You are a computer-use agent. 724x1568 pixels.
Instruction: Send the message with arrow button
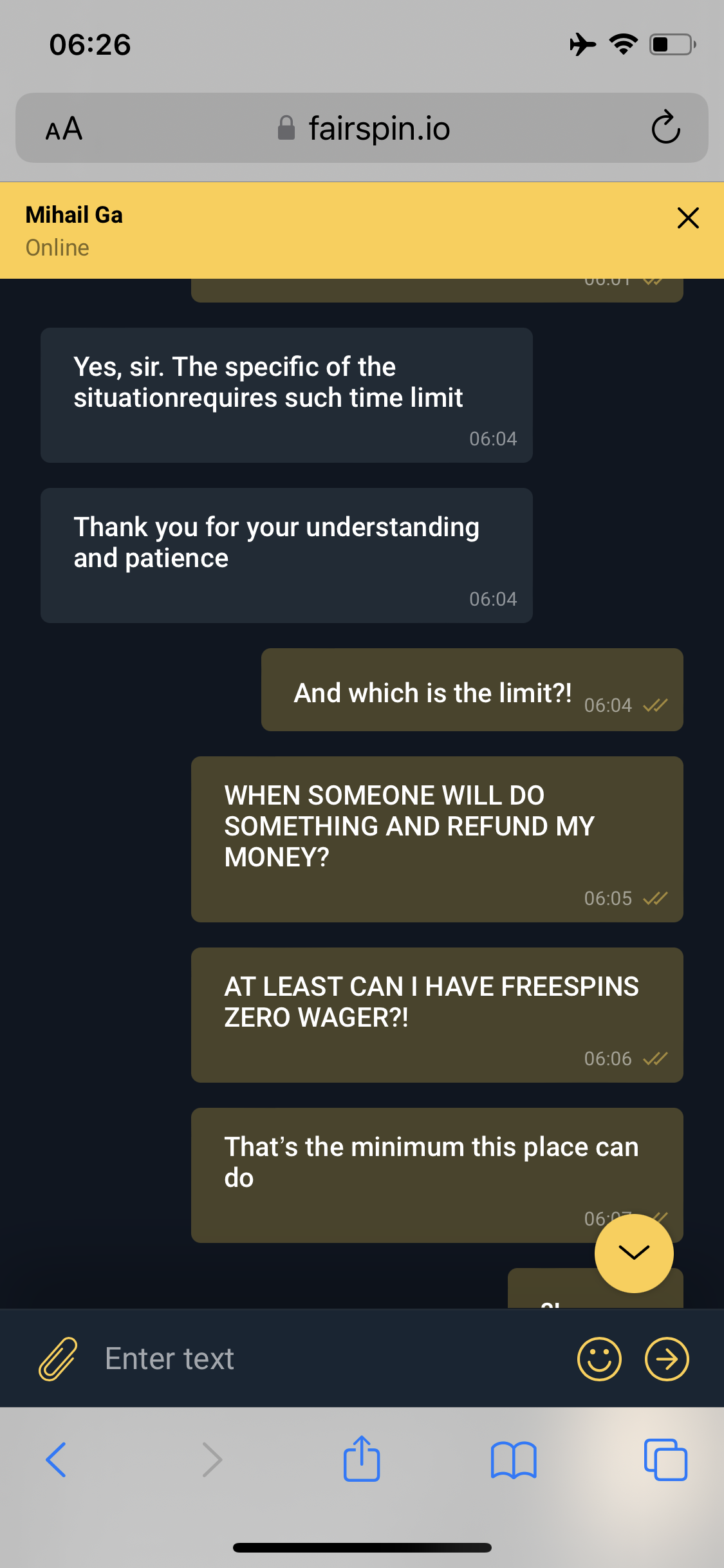coord(667,1359)
